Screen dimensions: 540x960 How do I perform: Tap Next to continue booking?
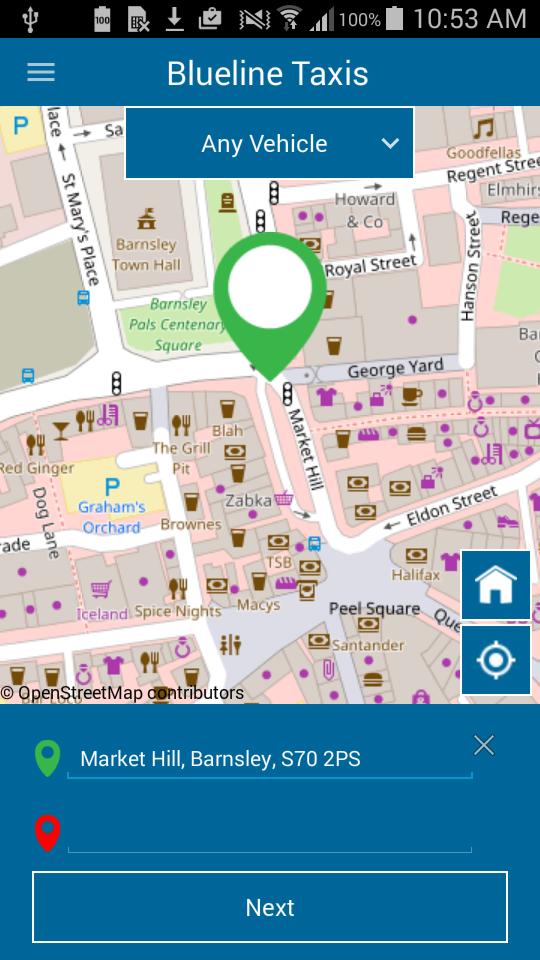point(270,907)
